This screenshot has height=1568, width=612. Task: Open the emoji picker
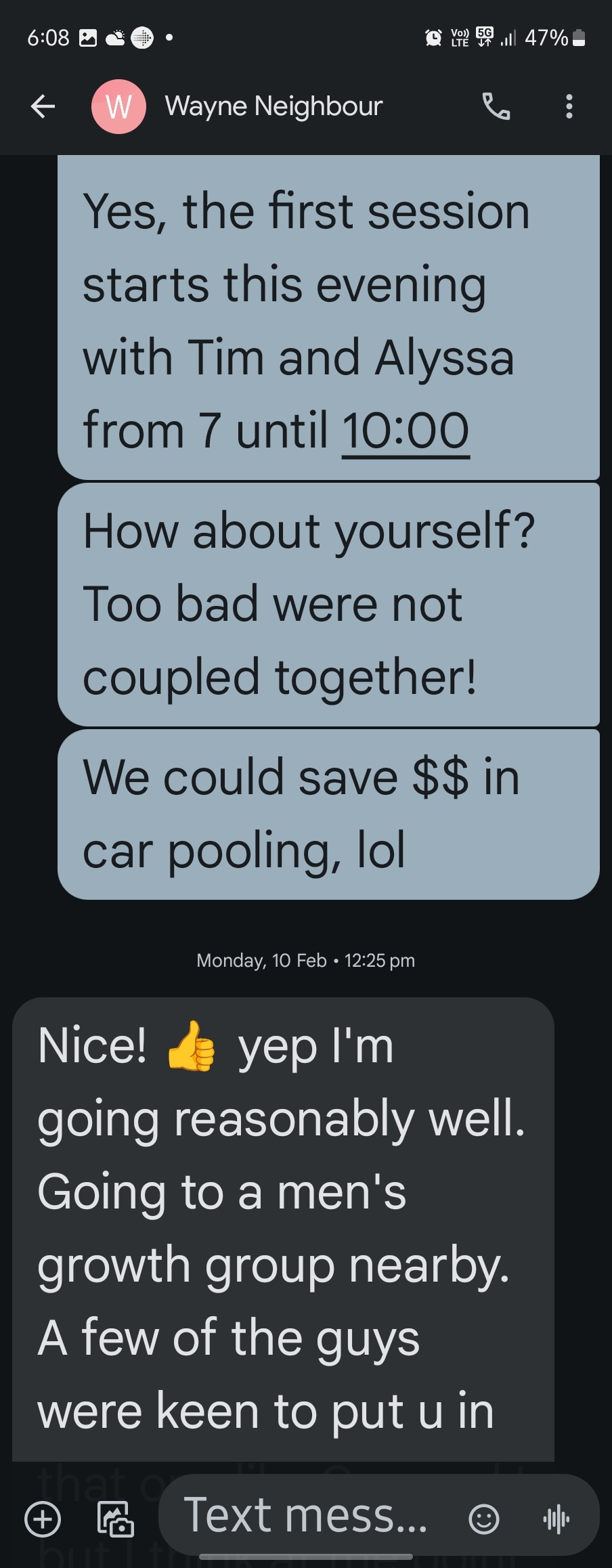[484, 1519]
